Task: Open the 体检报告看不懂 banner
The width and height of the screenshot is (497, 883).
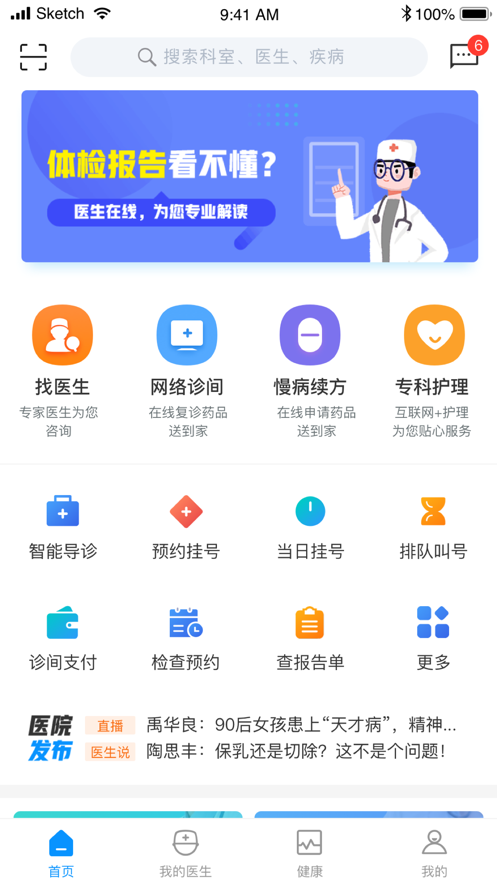Action: 249,176
